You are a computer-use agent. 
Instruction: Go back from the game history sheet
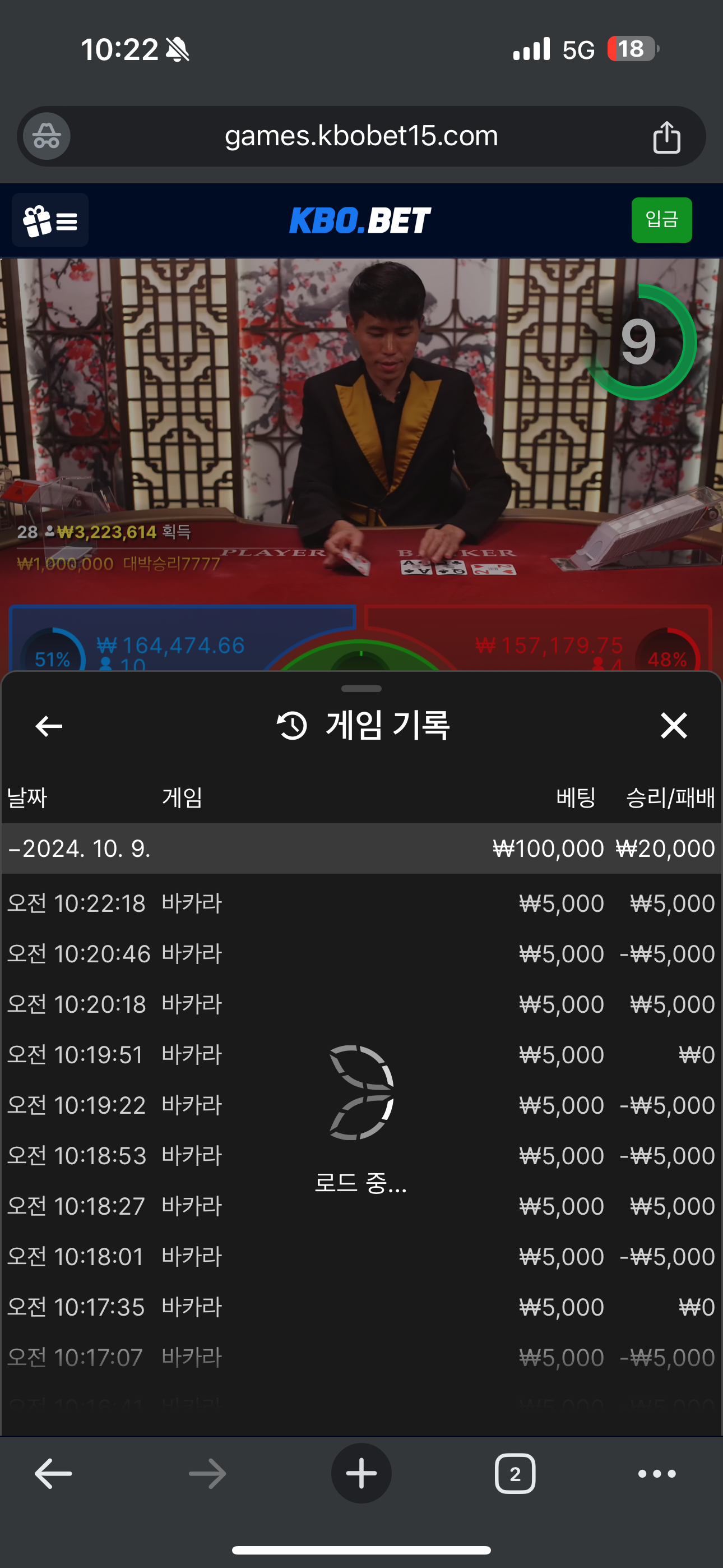coord(49,726)
